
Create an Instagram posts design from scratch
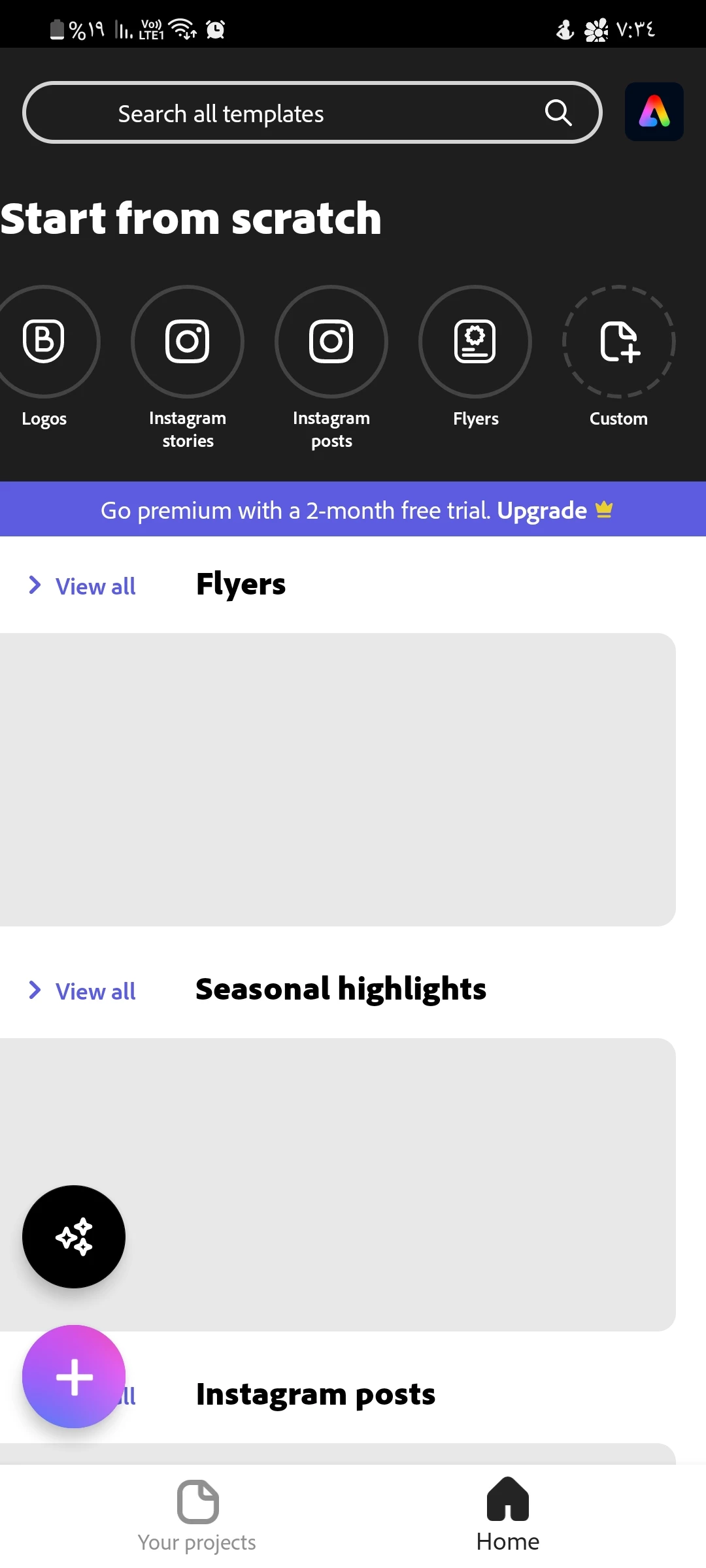click(x=331, y=342)
